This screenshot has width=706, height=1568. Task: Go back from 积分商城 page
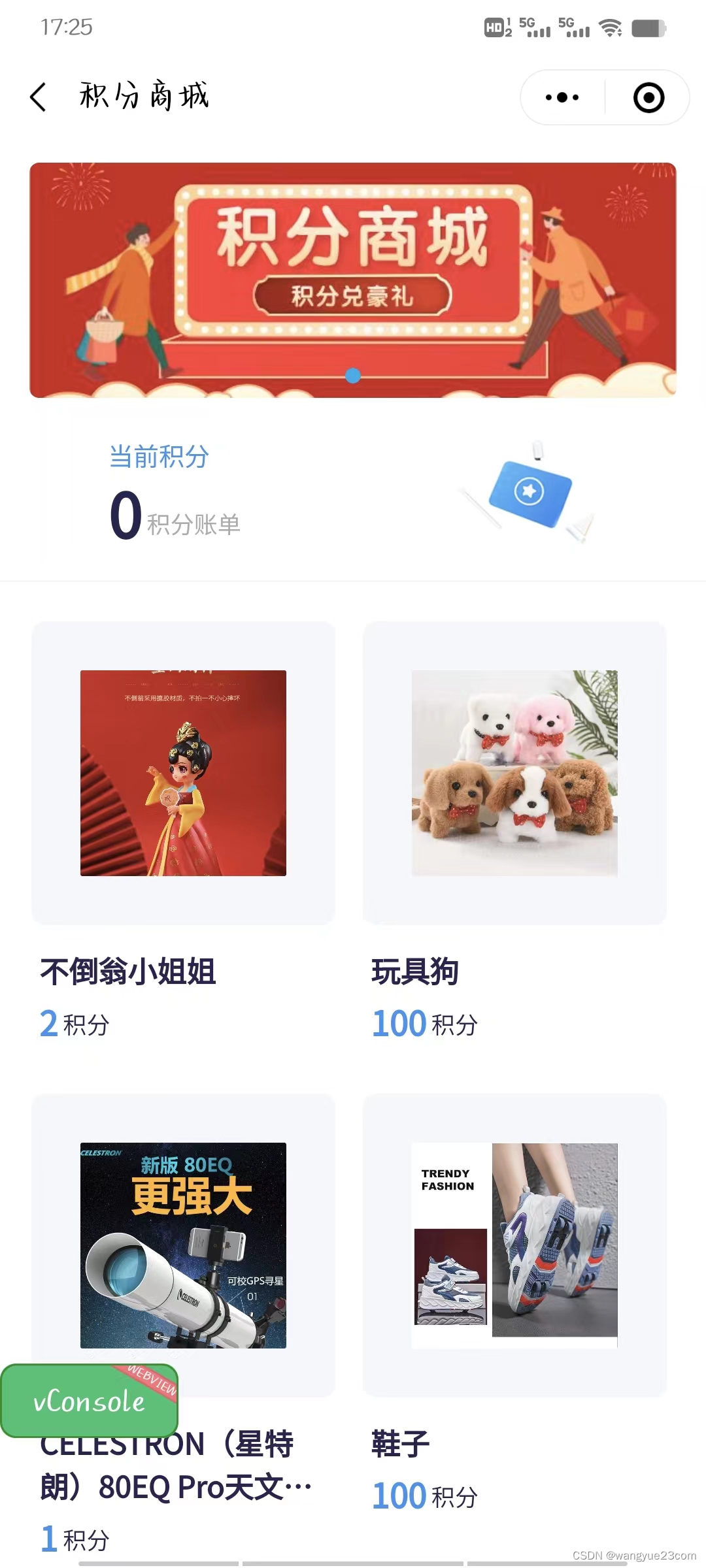(x=39, y=97)
